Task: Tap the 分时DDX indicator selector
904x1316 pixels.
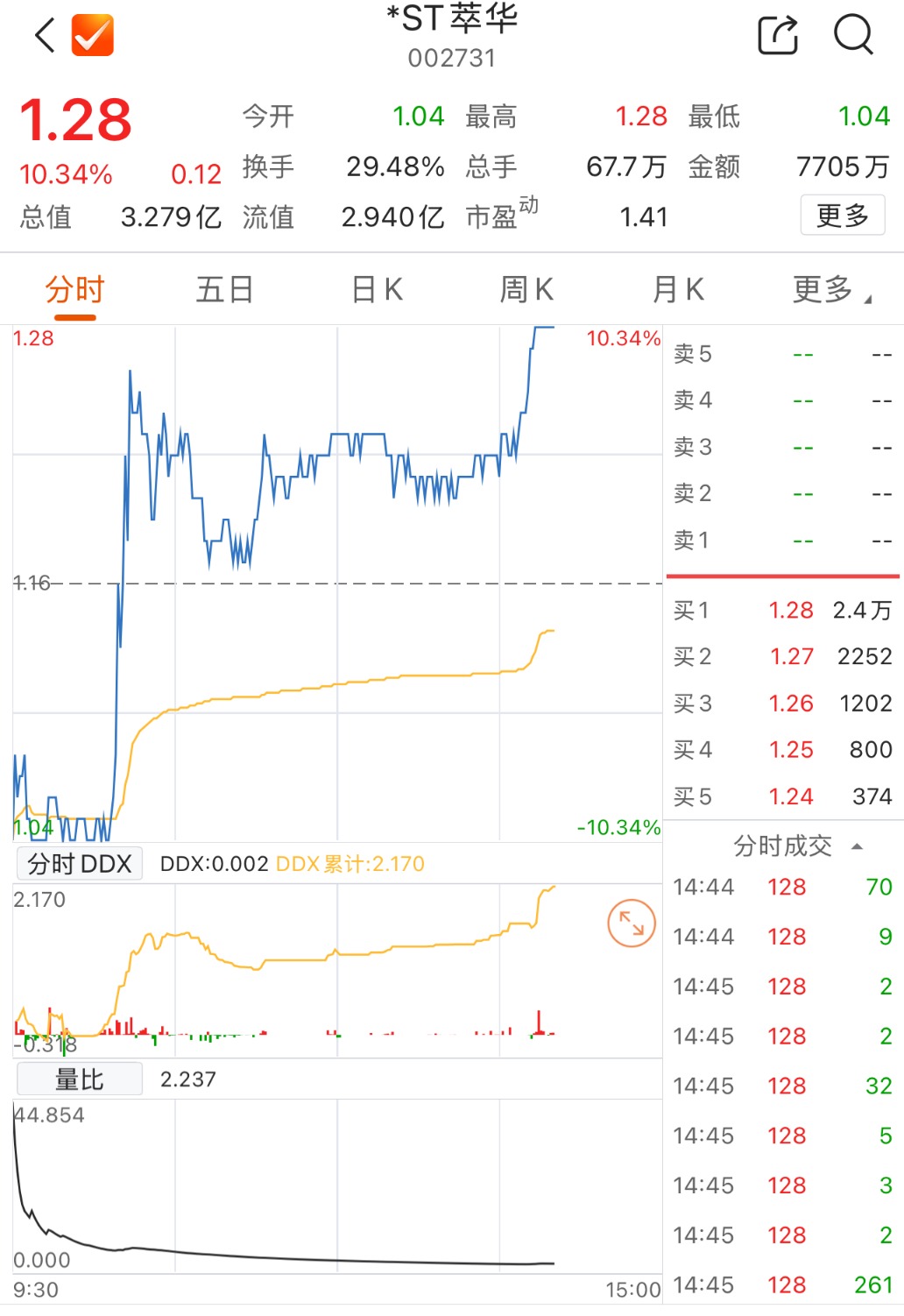Action: 80,864
